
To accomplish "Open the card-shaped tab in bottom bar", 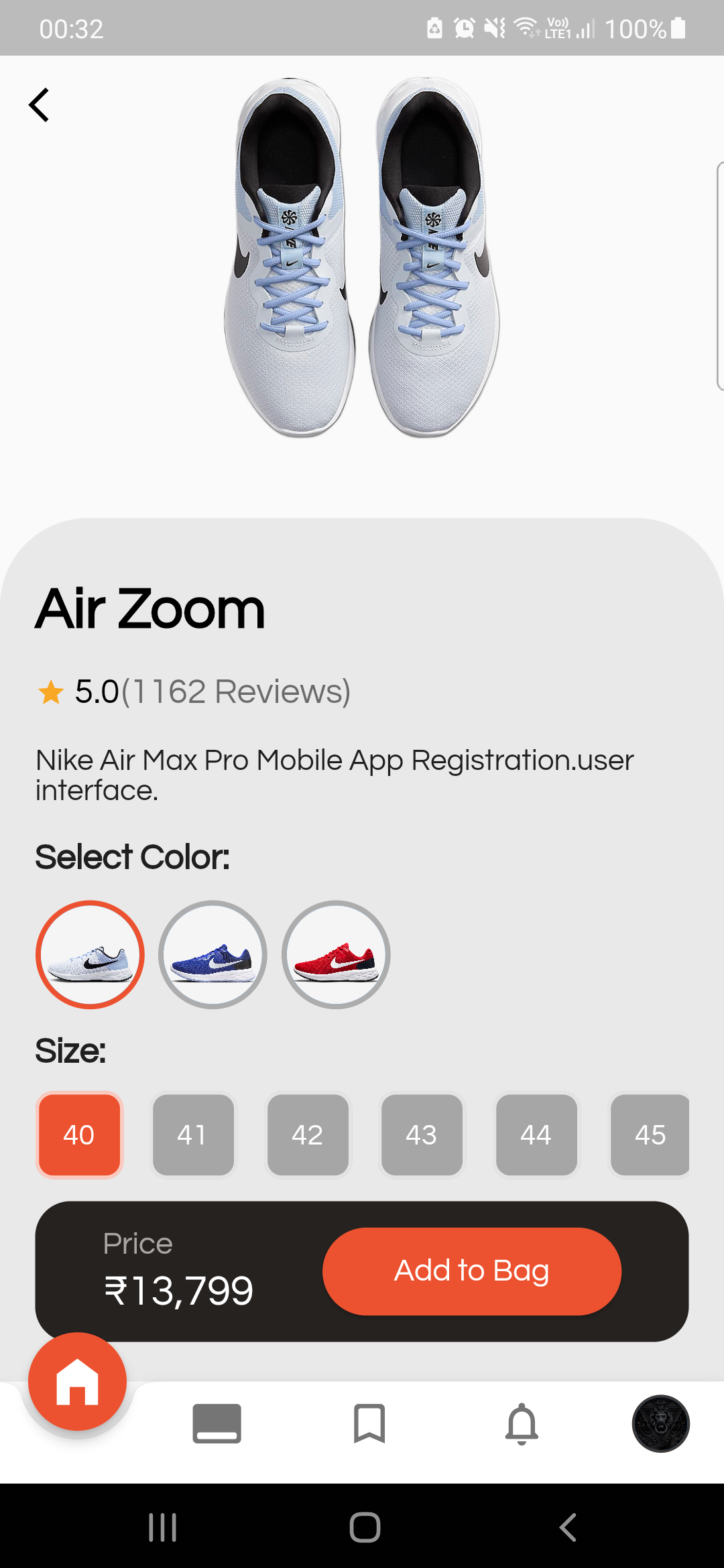I will click(x=217, y=1423).
